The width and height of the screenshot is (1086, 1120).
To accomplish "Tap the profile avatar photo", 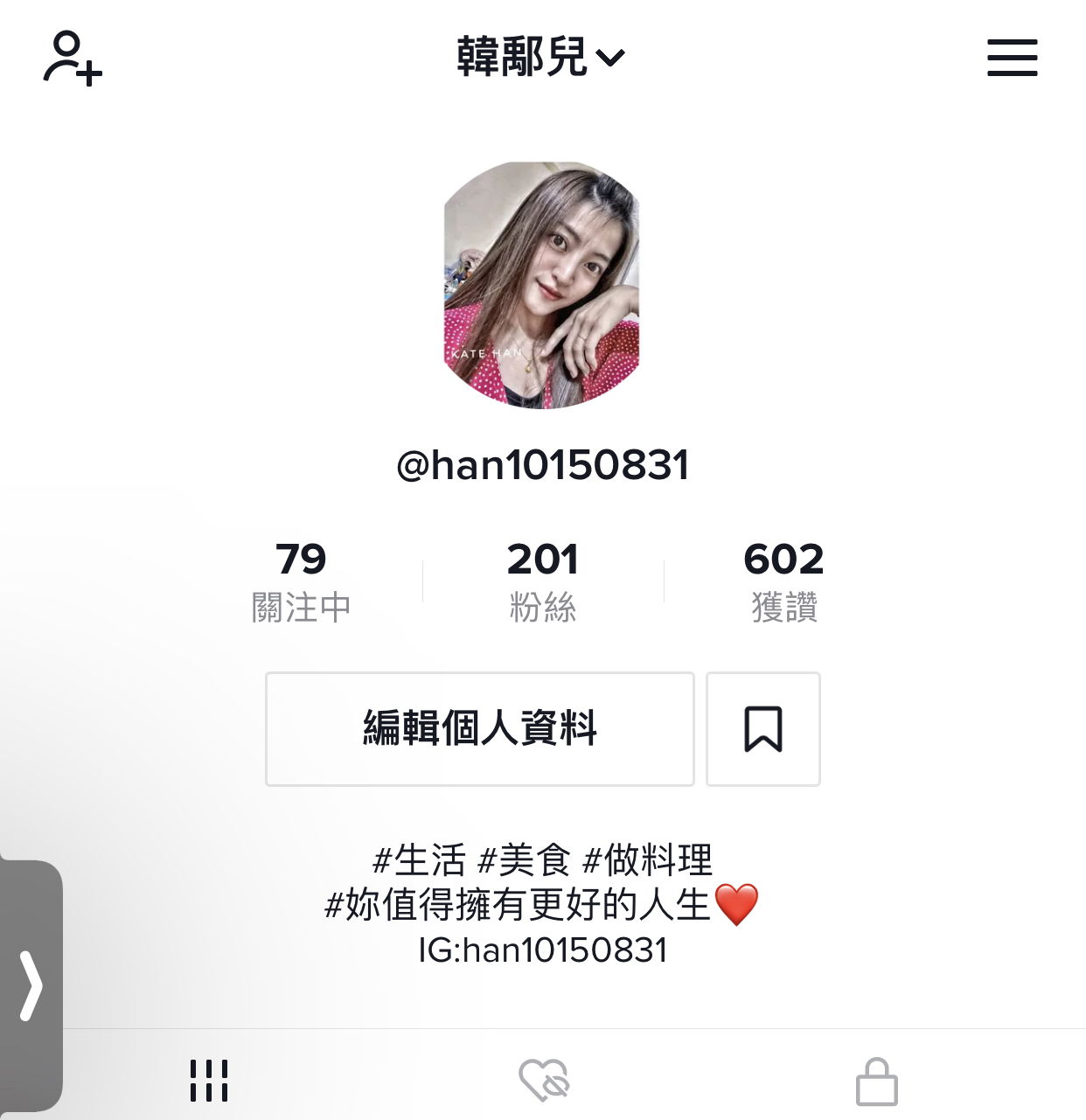I will click(x=542, y=285).
